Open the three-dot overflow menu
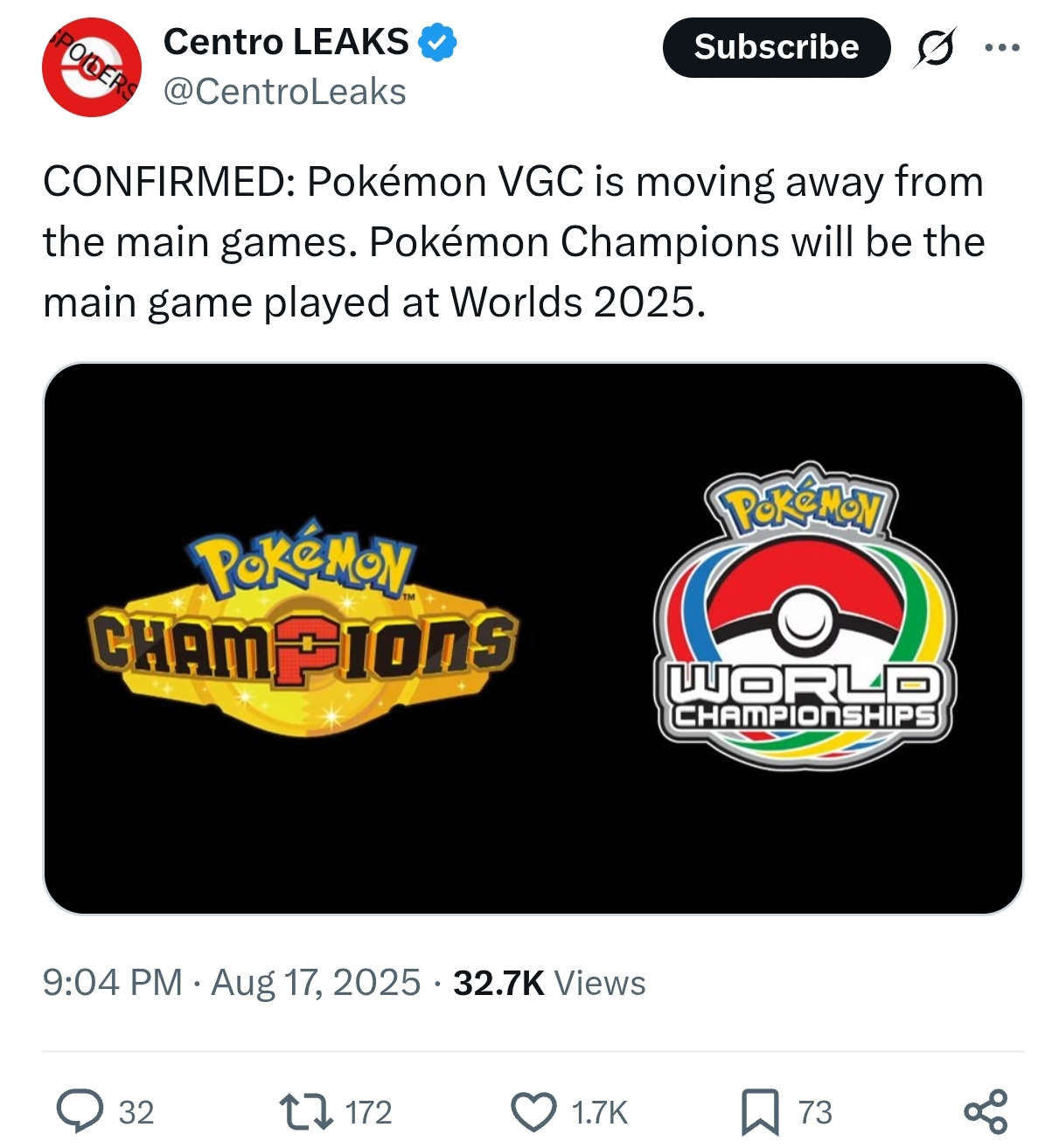 pos(1001,48)
